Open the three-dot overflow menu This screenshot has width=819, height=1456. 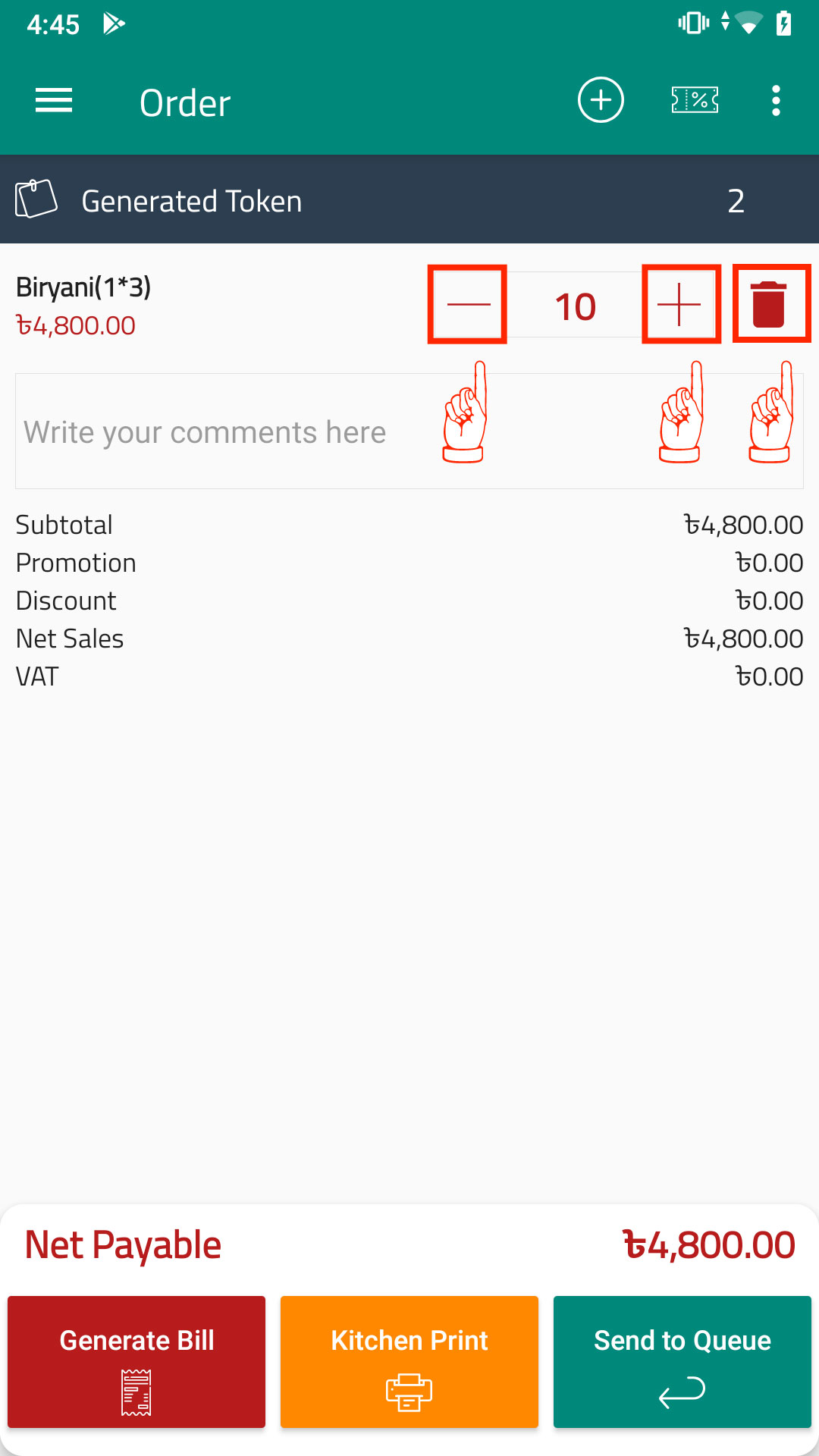(776, 100)
